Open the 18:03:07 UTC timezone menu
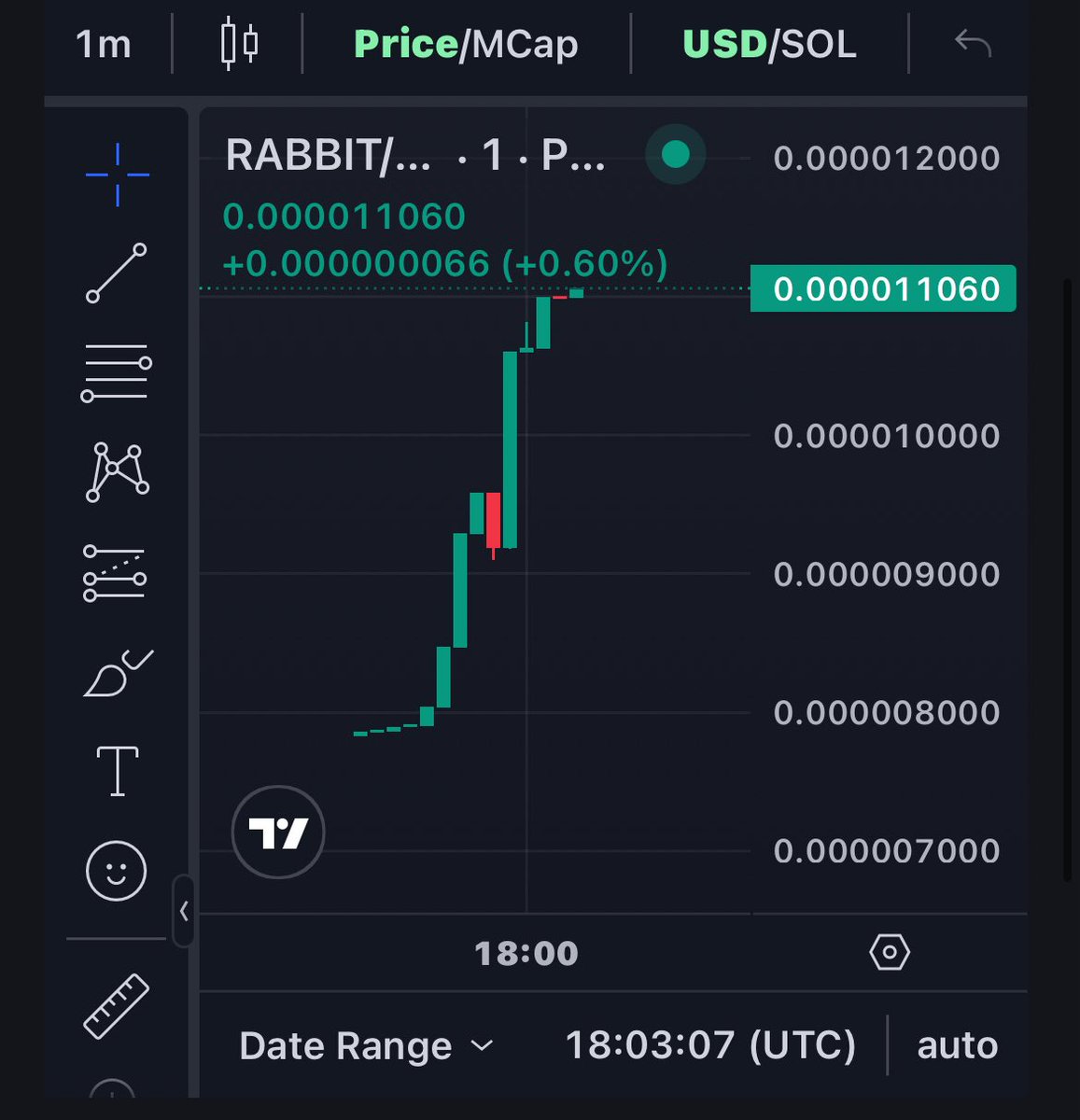Image resolution: width=1080 pixels, height=1120 pixels. tap(710, 1045)
